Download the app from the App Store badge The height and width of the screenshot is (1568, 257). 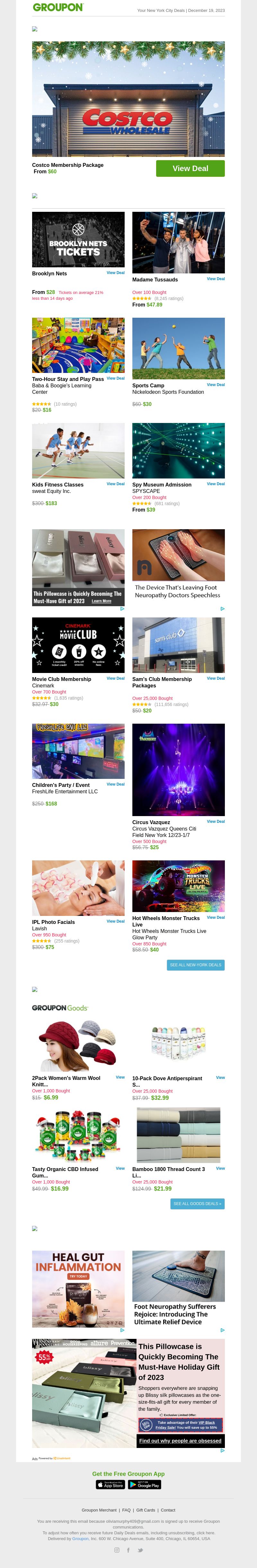click(x=110, y=1485)
